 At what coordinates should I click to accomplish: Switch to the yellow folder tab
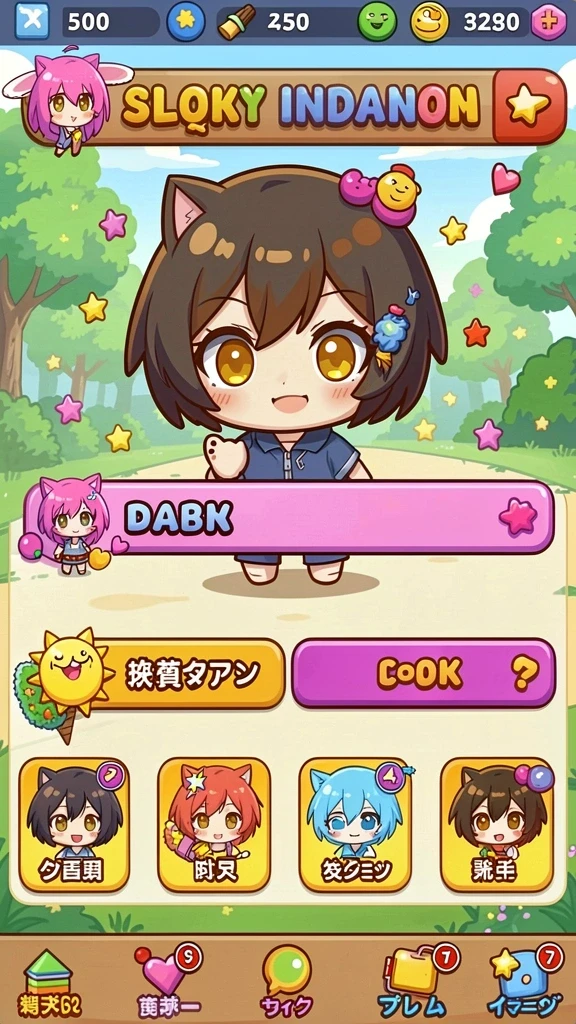click(x=413, y=982)
